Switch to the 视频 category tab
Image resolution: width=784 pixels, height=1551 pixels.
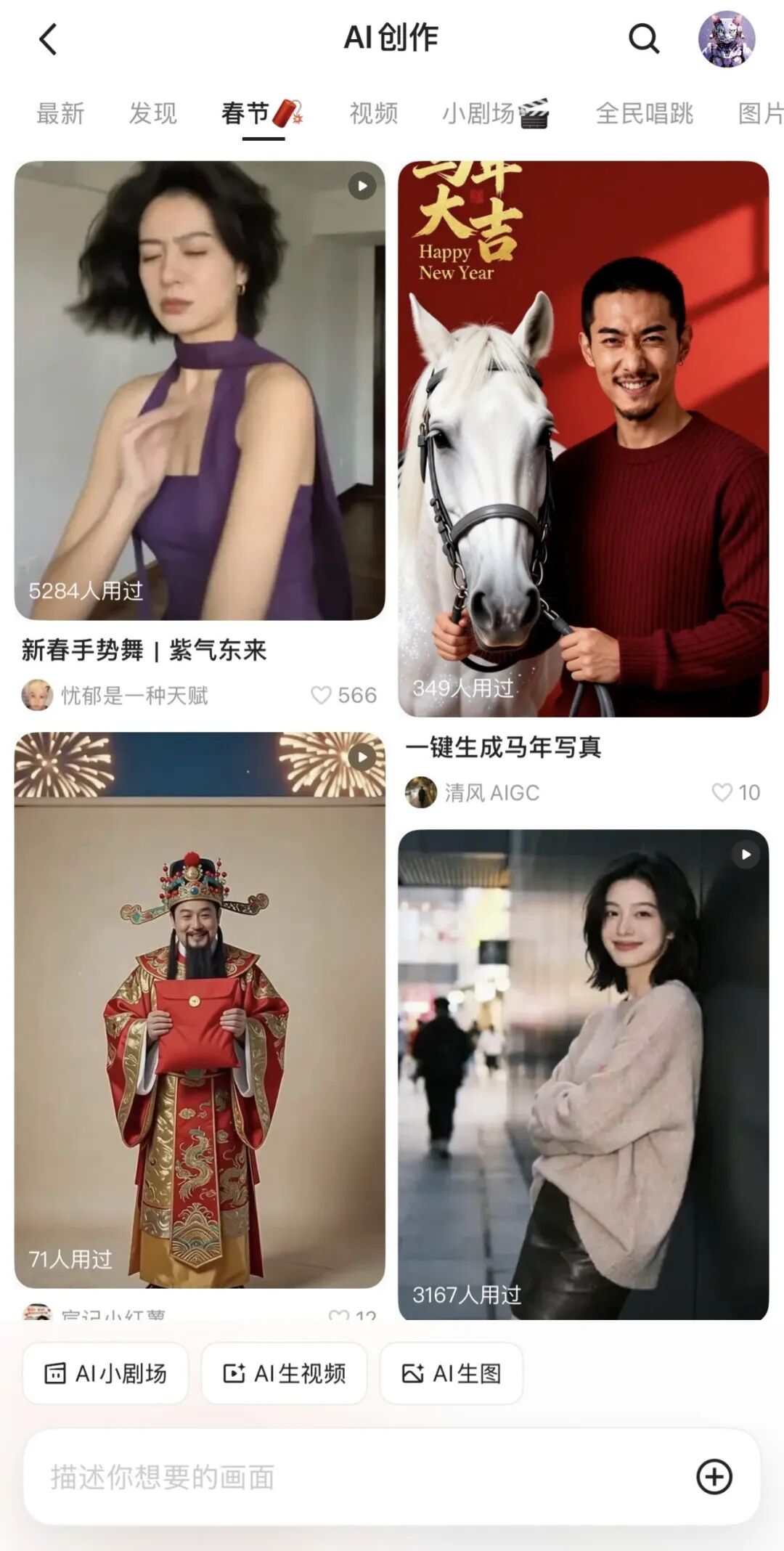click(x=372, y=114)
